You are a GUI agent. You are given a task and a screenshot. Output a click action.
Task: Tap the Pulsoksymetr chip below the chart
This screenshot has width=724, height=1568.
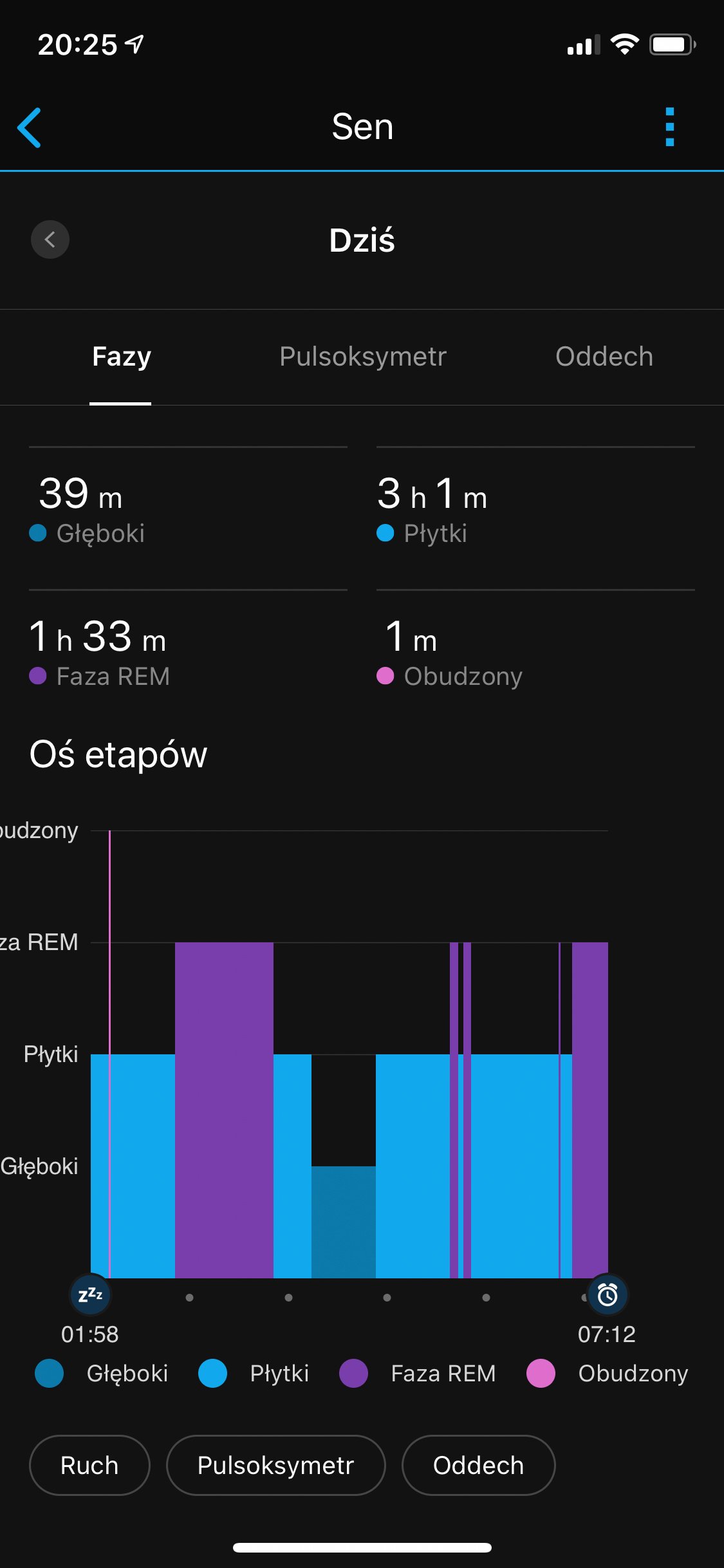(x=275, y=1465)
